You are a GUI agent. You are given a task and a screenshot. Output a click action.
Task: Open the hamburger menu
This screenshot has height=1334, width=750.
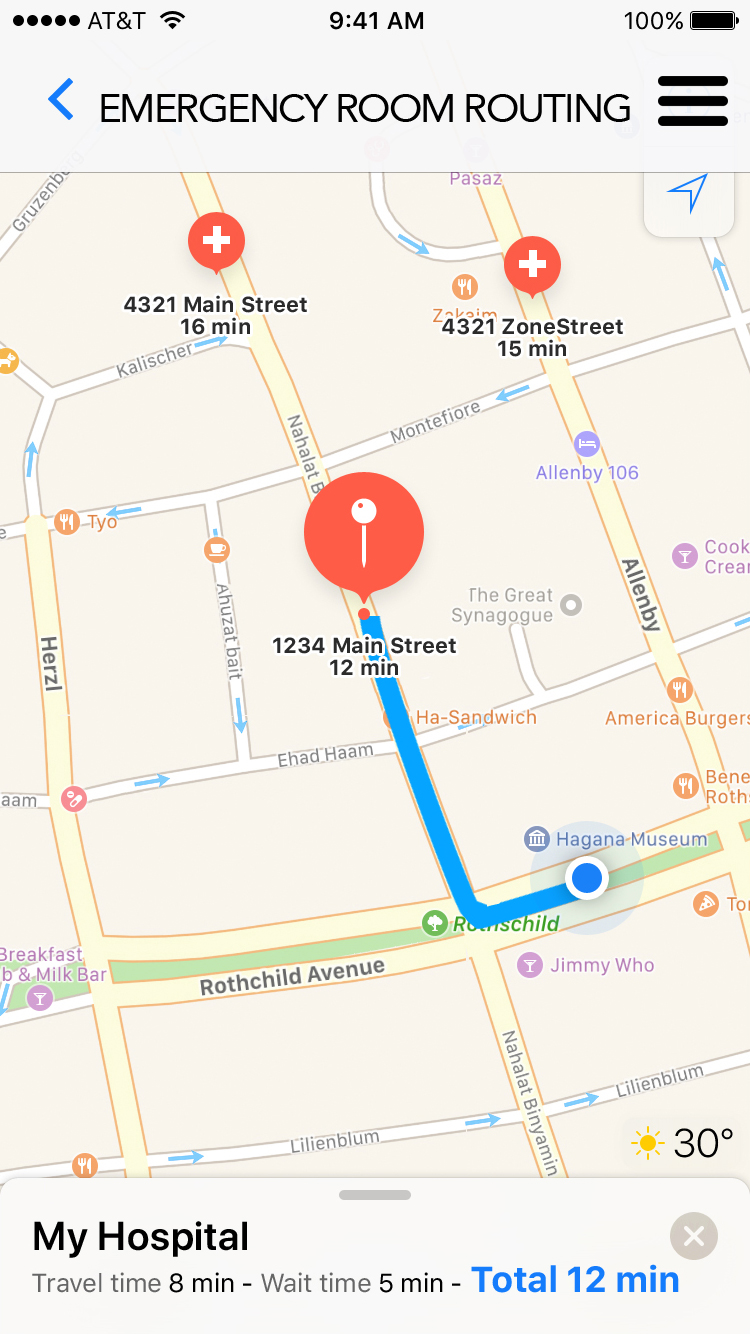[x=692, y=101]
